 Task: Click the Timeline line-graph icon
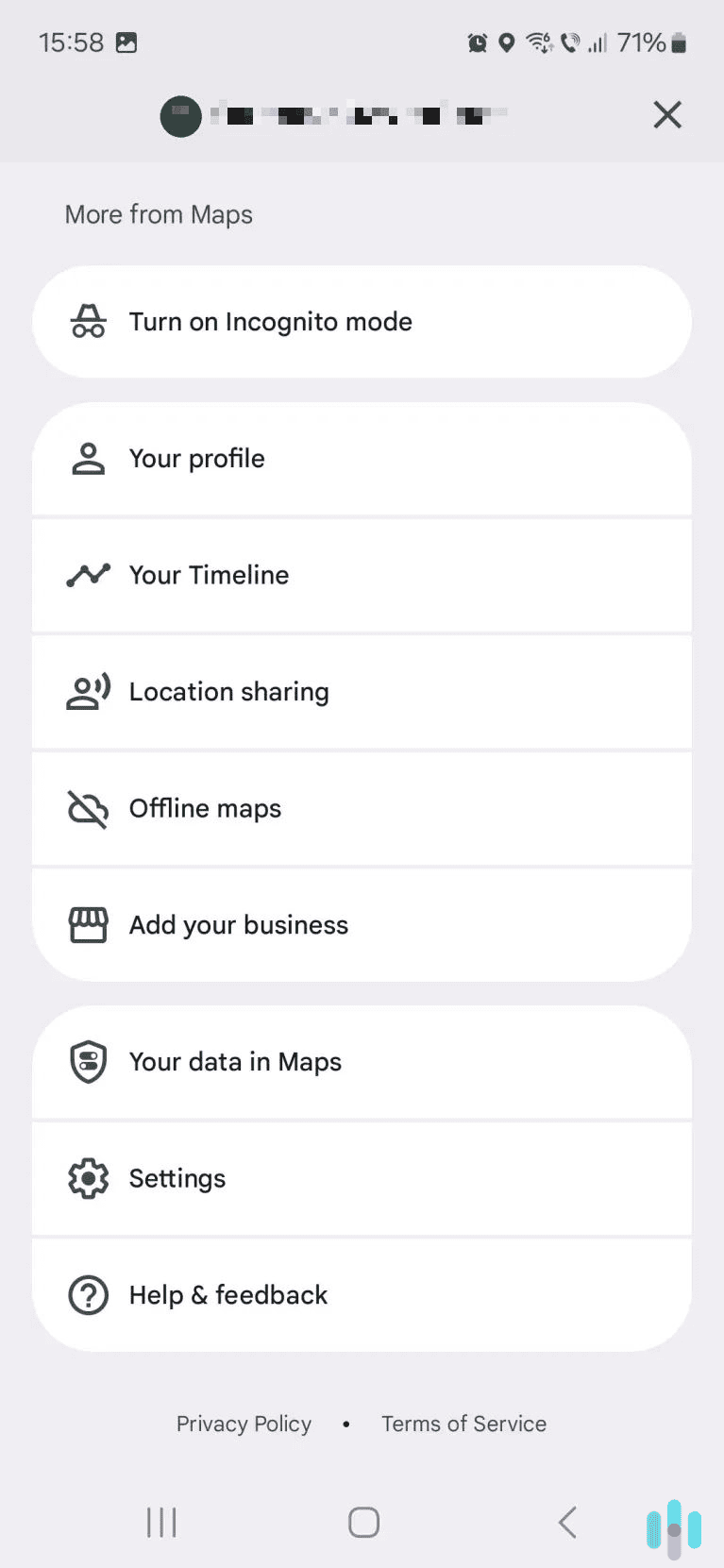[88, 575]
